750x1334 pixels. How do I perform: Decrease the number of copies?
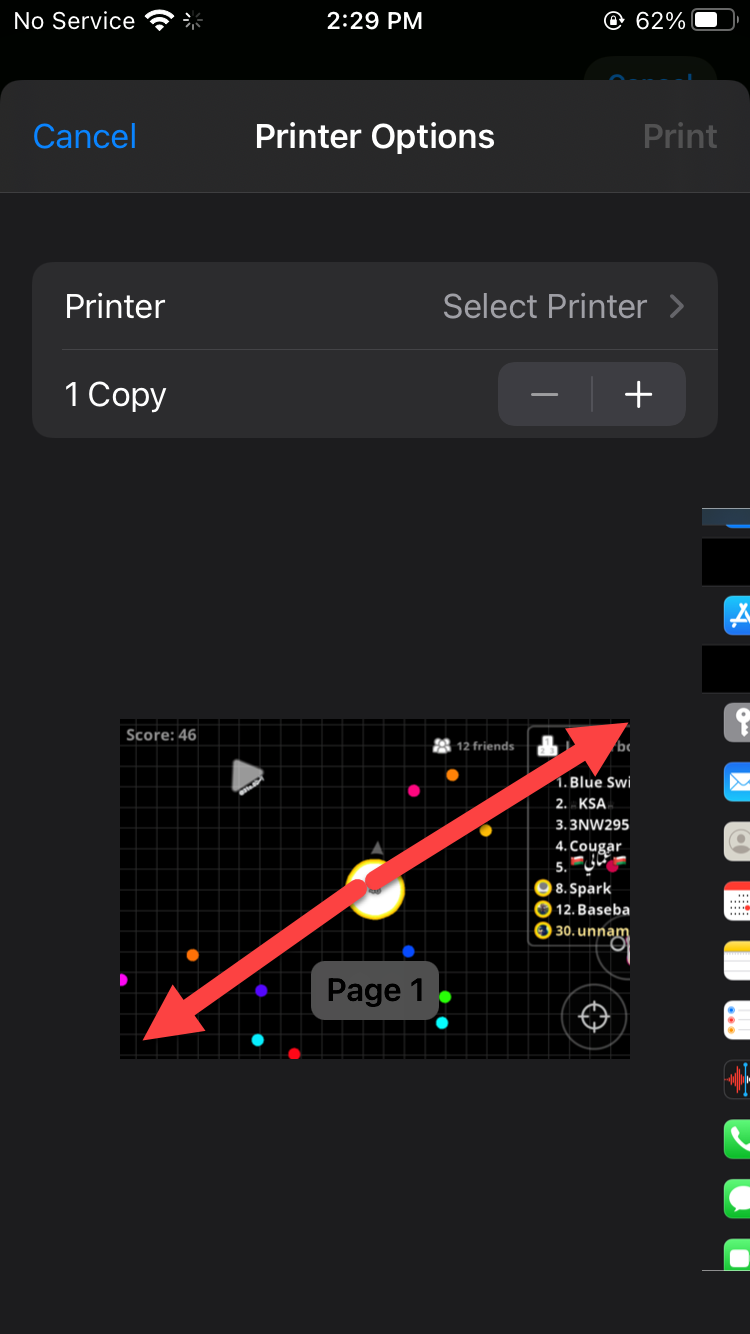545,395
